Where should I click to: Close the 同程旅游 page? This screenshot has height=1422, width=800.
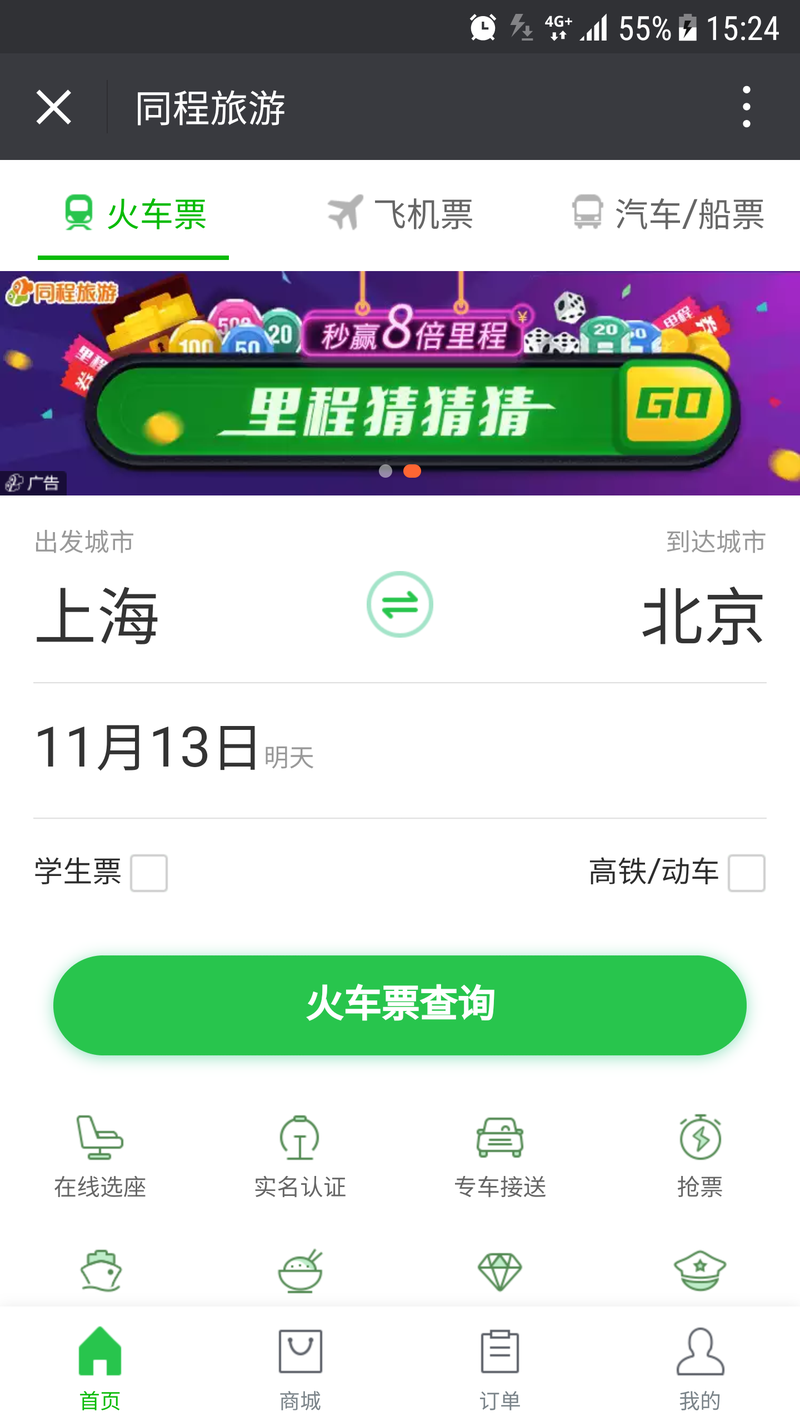(x=54, y=107)
